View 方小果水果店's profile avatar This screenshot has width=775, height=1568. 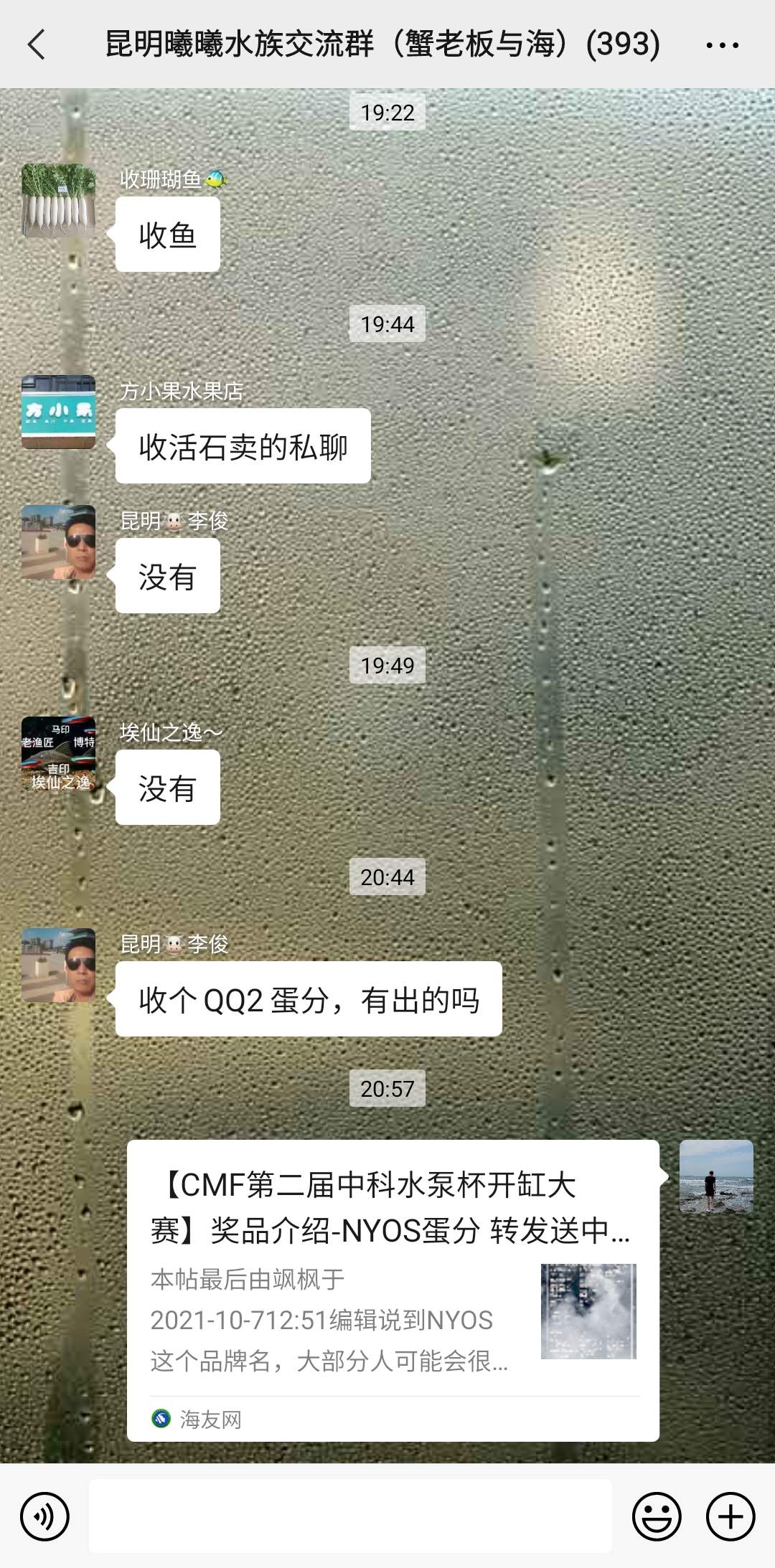[58, 412]
